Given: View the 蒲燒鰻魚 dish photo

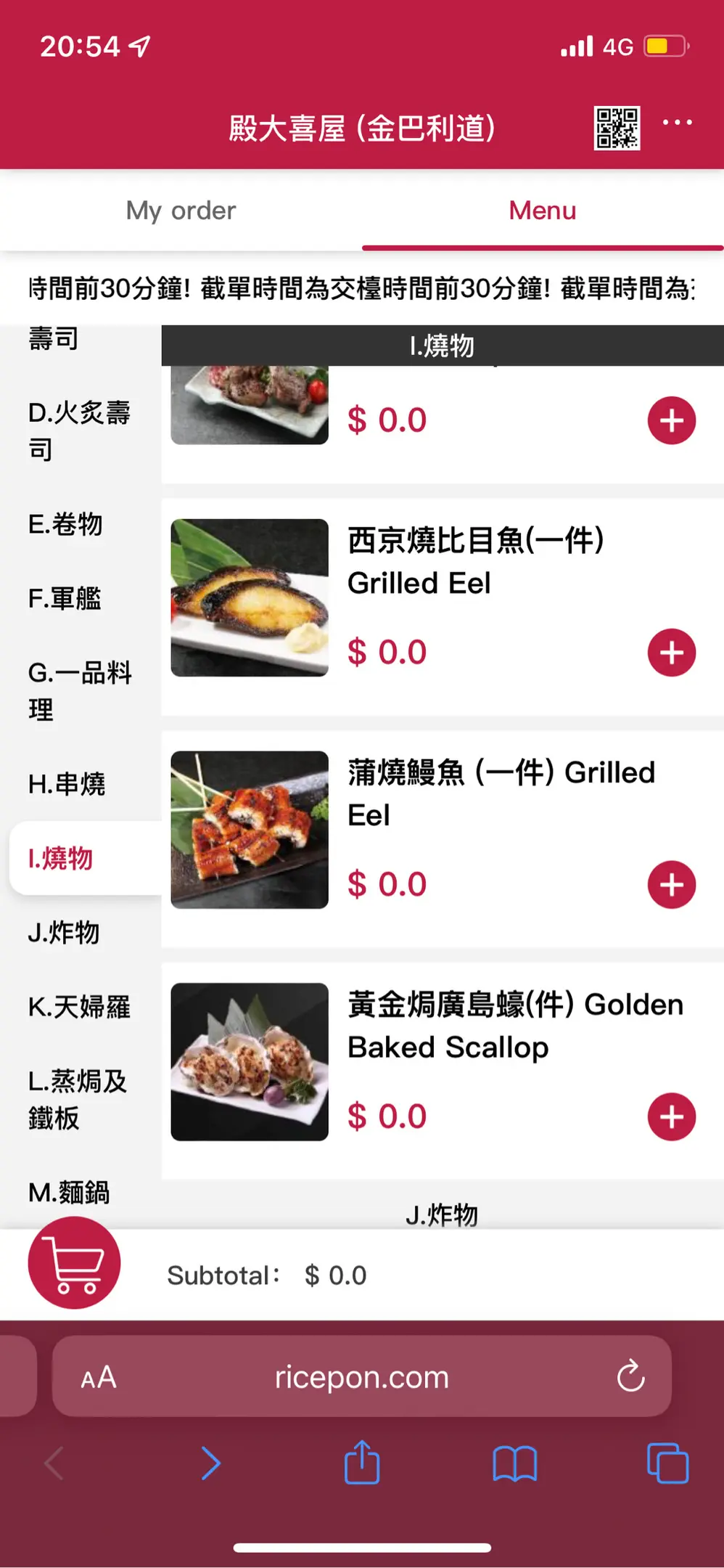Looking at the screenshot, I should tap(250, 830).
